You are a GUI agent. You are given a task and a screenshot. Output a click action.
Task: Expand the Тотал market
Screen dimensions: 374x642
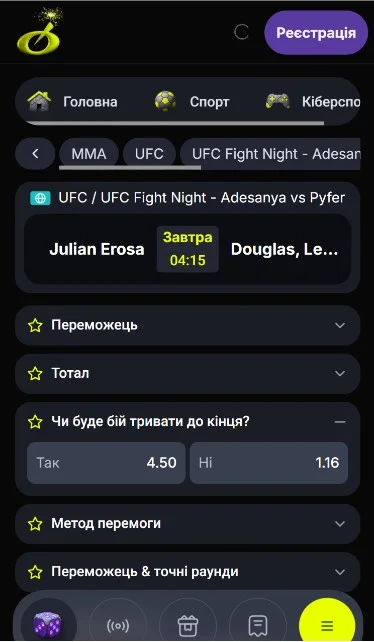click(x=188, y=373)
